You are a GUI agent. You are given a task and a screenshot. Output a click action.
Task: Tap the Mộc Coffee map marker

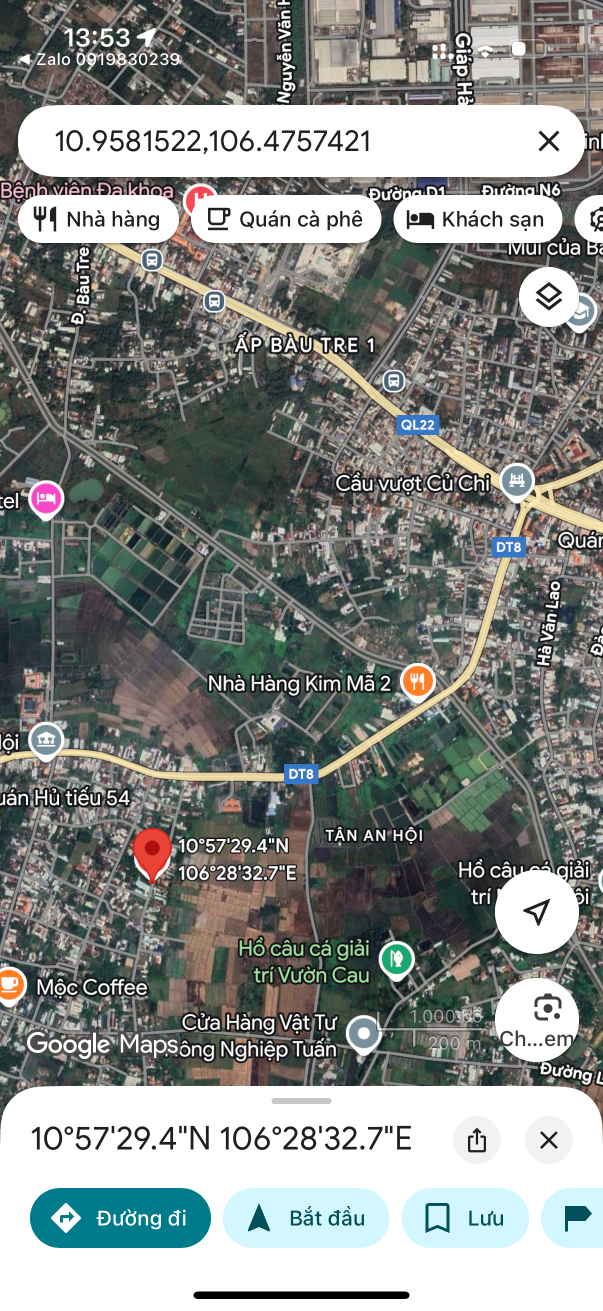[10, 985]
